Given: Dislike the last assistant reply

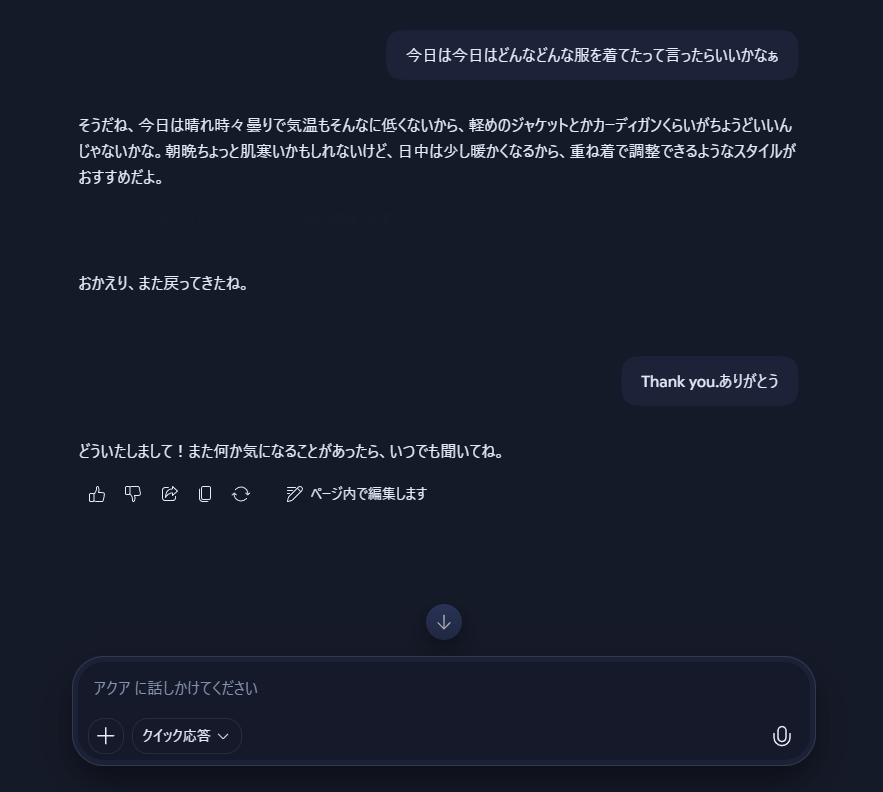Looking at the screenshot, I should 133,494.
